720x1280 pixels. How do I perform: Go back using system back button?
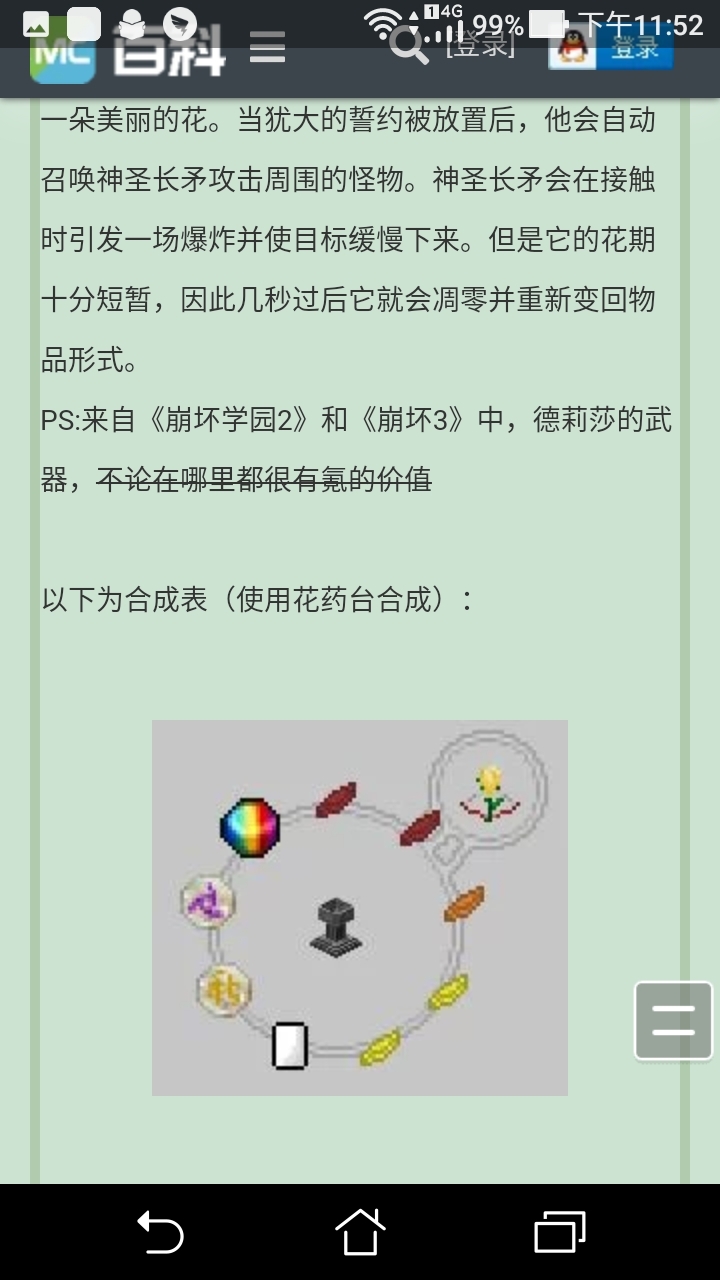[160, 1231]
